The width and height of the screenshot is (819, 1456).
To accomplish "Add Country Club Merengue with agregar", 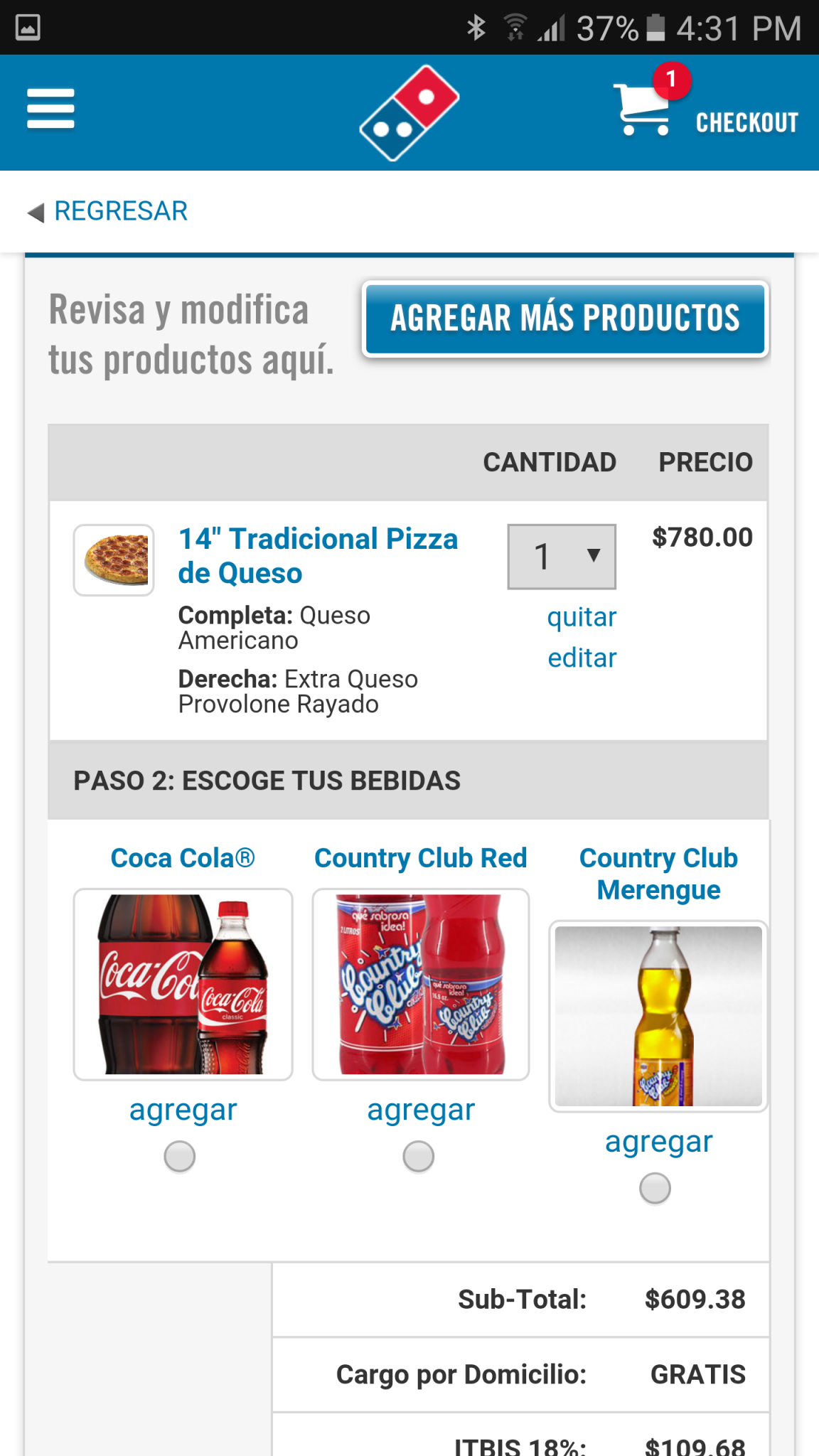I will (658, 1142).
